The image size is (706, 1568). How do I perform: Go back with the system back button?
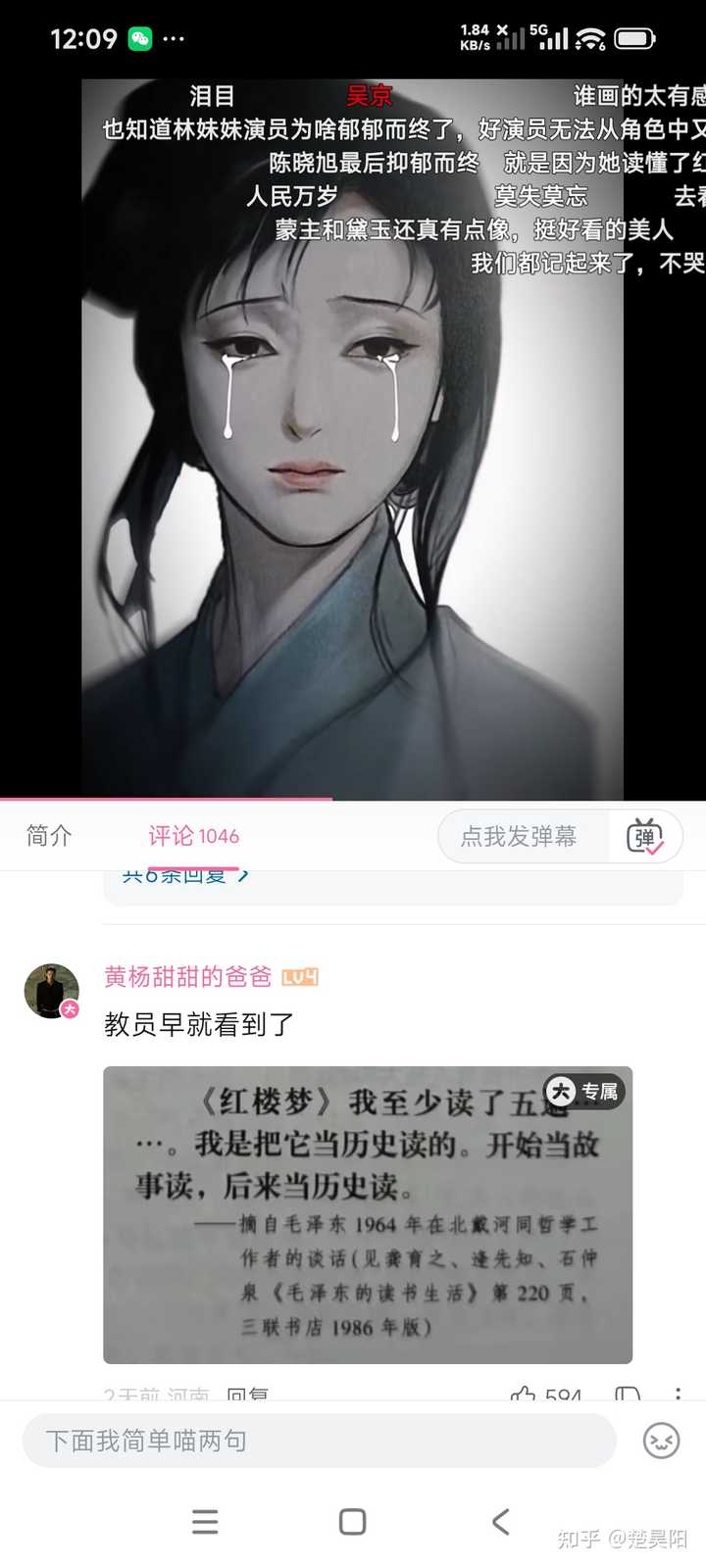tap(500, 1521)
